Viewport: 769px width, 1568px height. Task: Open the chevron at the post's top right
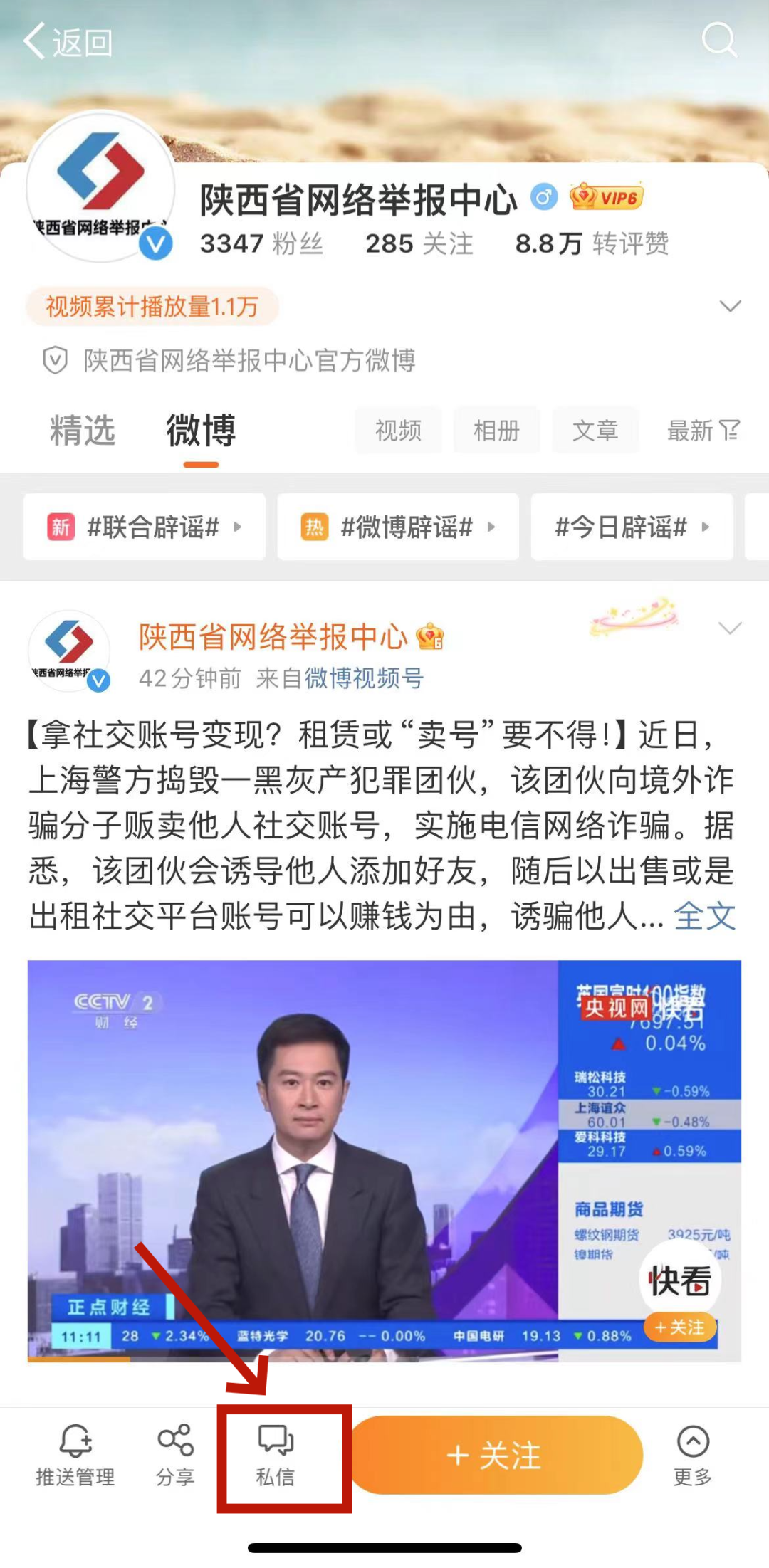(731, 629)
